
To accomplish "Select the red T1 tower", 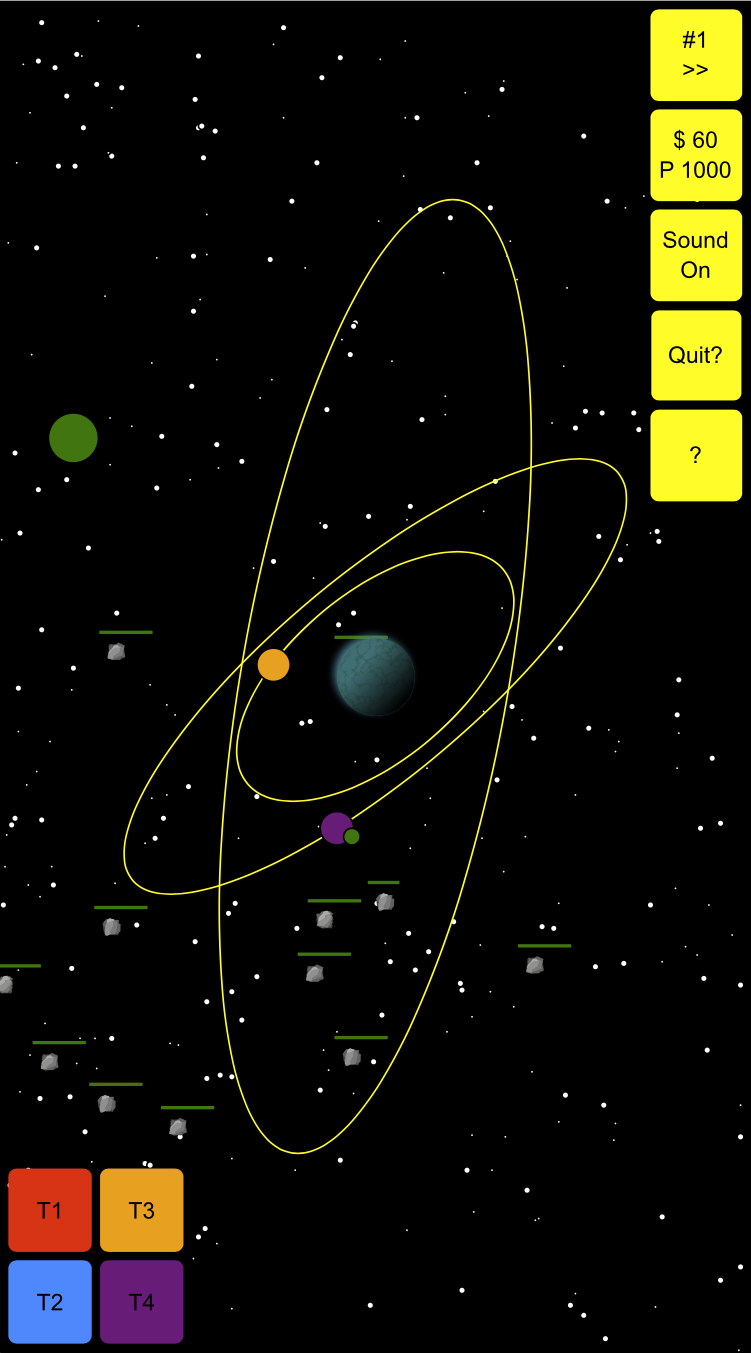I will 50,1210.
